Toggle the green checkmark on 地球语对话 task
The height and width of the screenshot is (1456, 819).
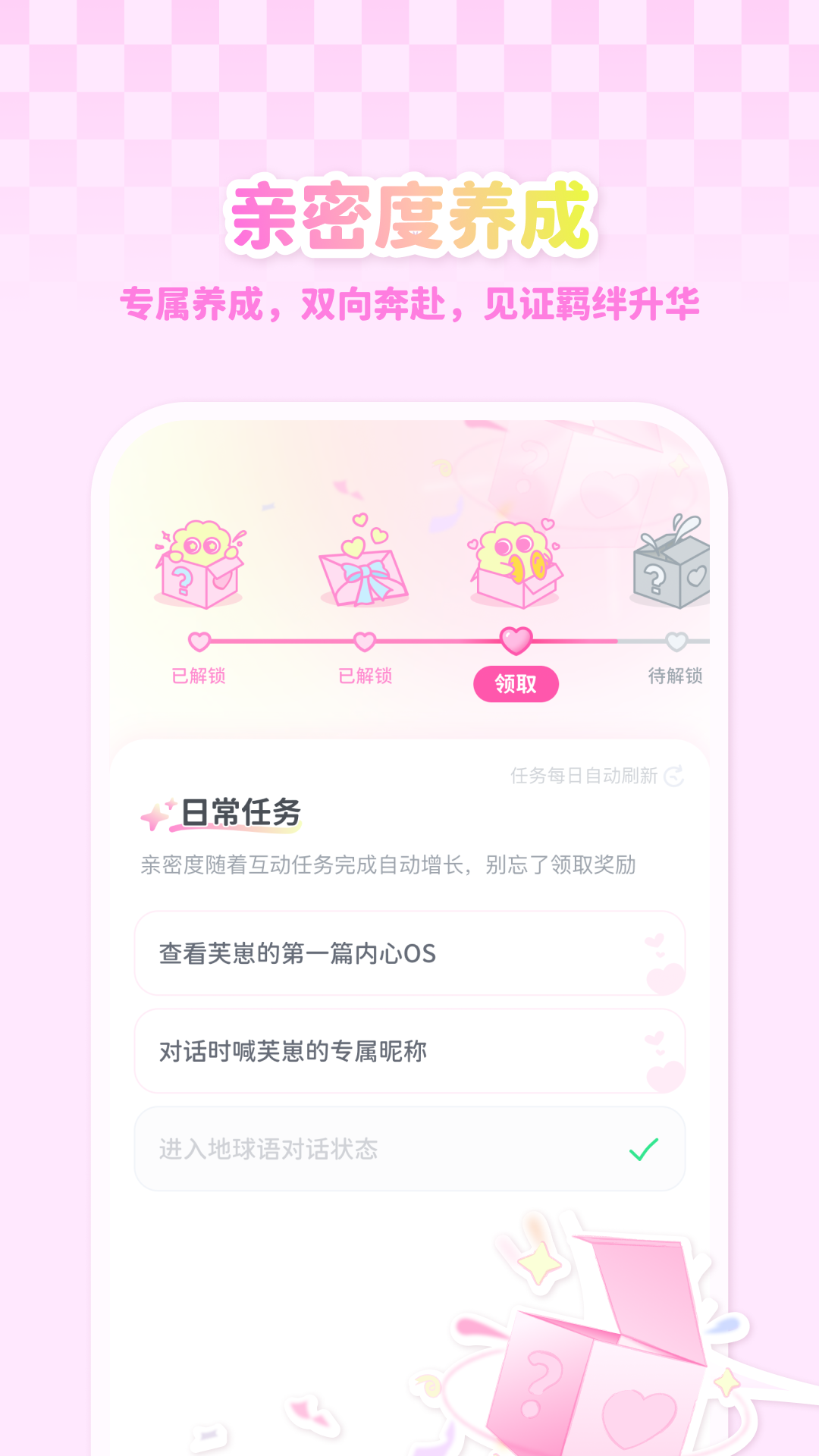[x=644, y=1149]
